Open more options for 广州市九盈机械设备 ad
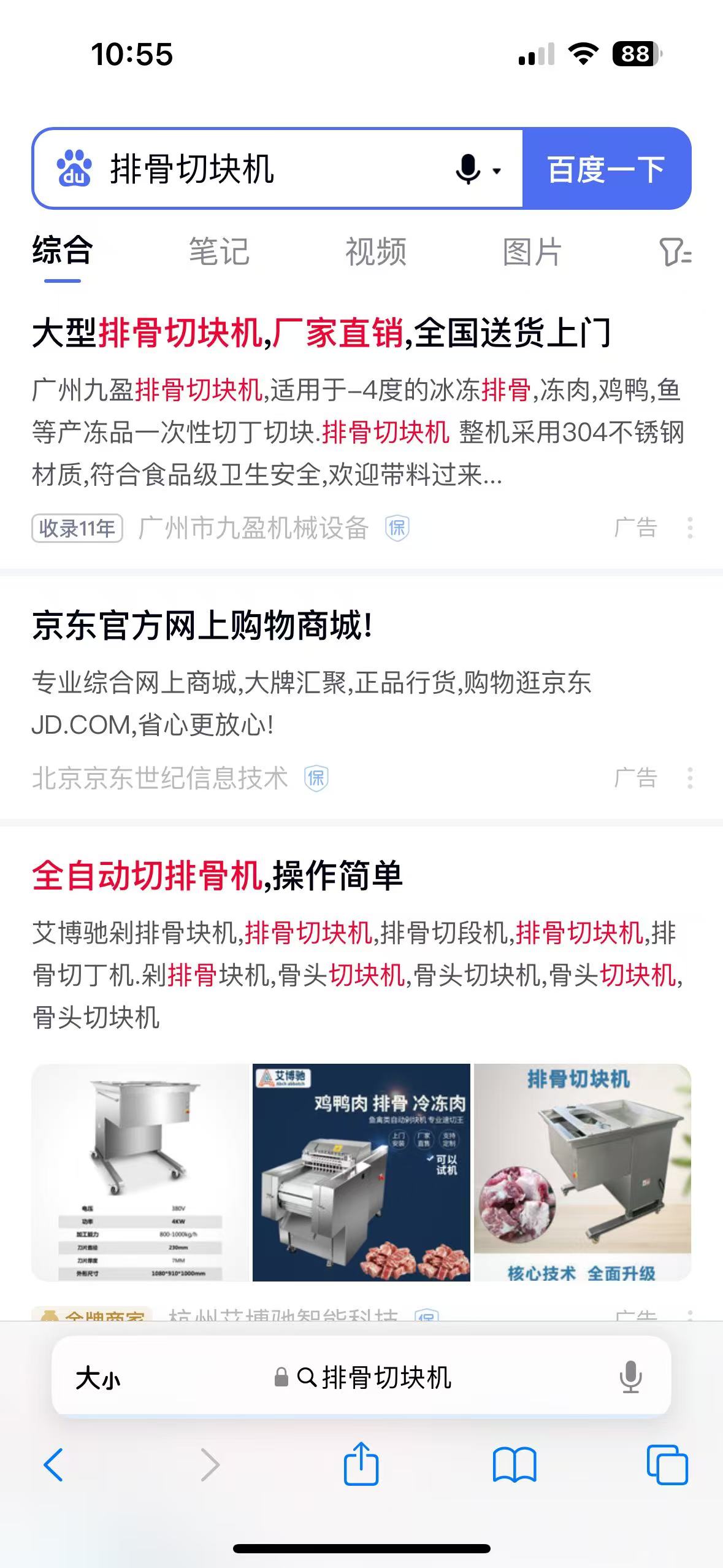Screen dimensions: 723x1568 click(690, 528)
